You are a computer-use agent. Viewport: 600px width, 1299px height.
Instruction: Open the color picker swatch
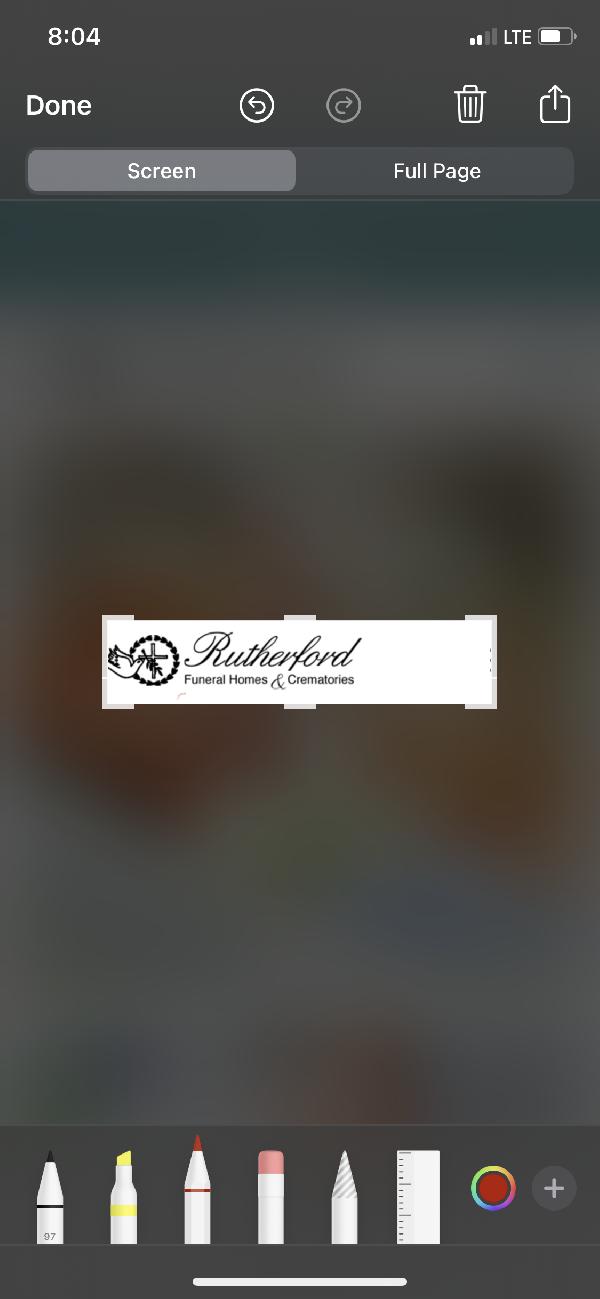coord(493,1189)
